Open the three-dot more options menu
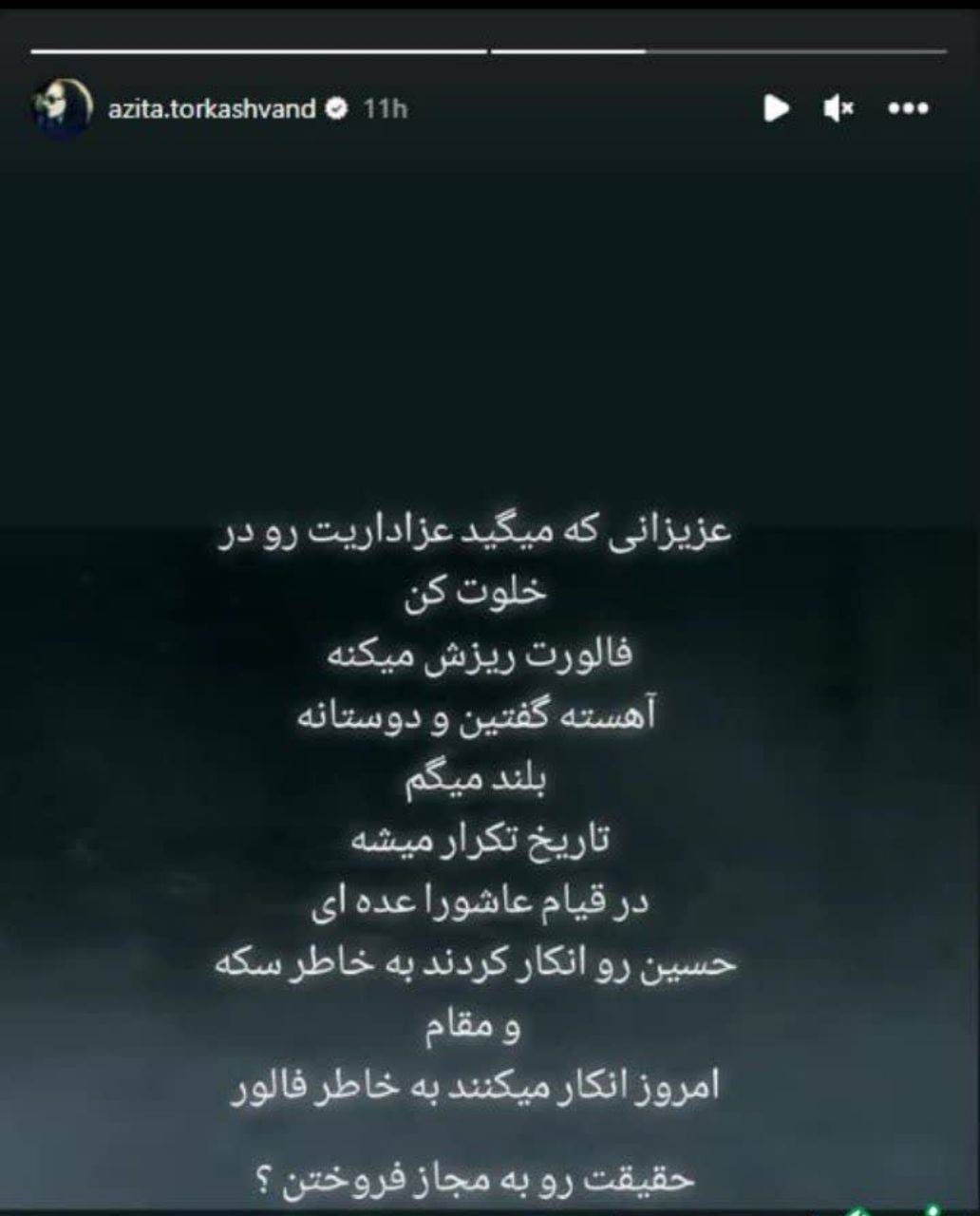This screenshot has width=980, height=1216. 907,108
